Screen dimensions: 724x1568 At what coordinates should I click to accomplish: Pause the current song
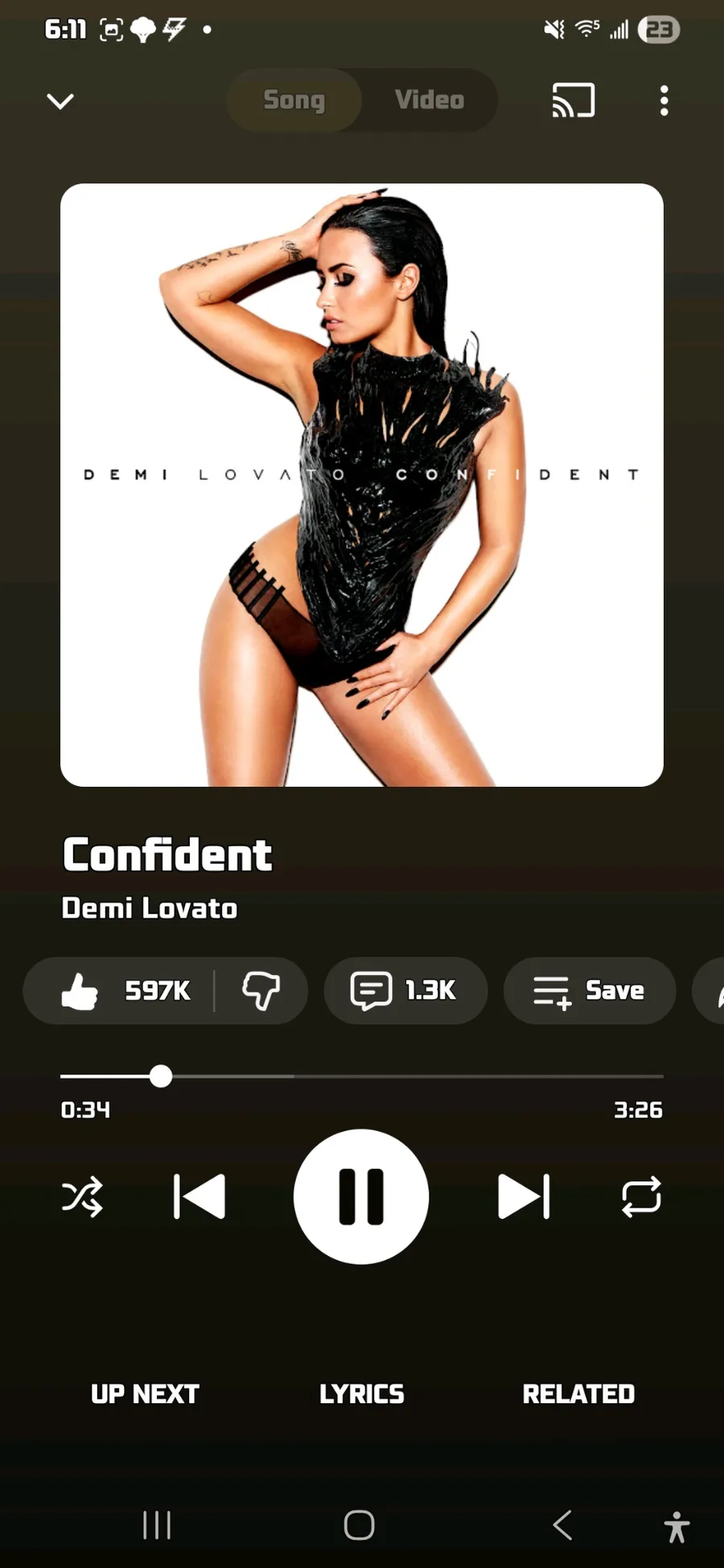[361, 1196]
